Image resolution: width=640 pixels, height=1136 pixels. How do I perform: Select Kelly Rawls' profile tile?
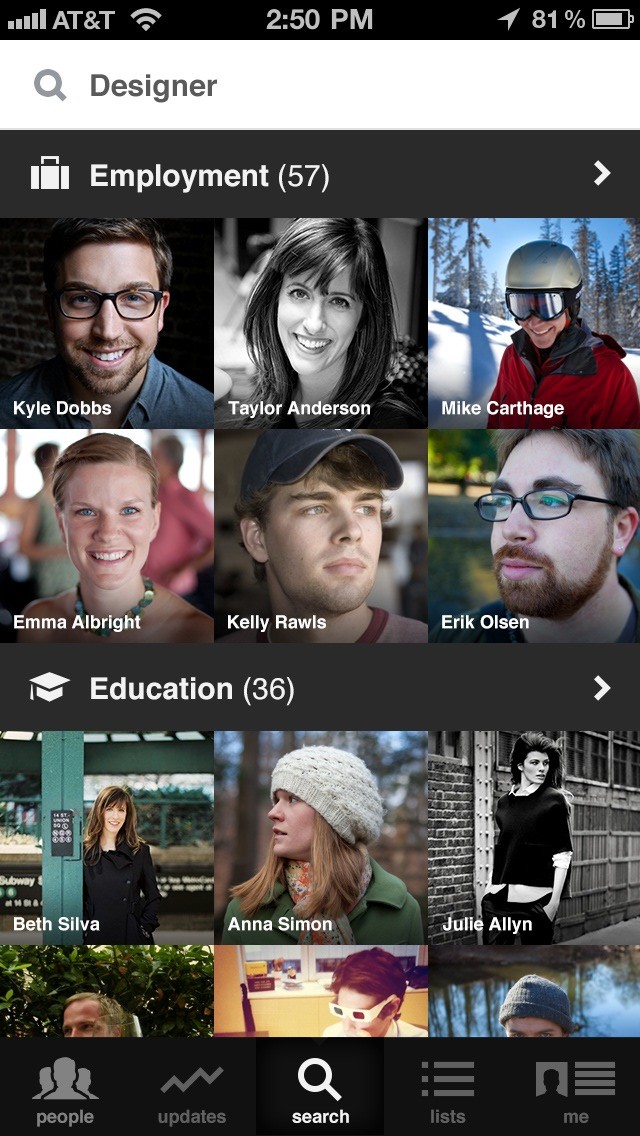click(x=320, y=536)
